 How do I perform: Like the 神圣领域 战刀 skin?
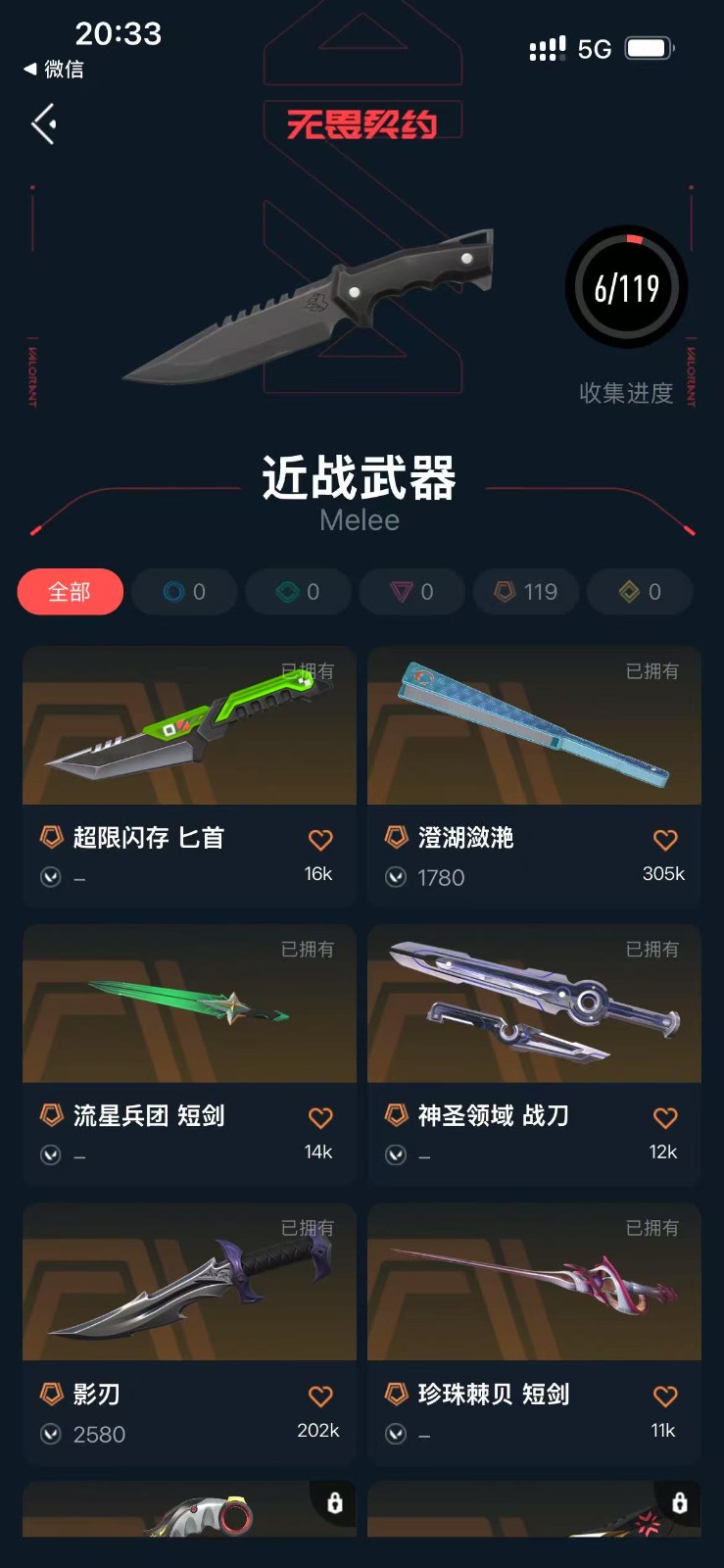pos(665,1118)
